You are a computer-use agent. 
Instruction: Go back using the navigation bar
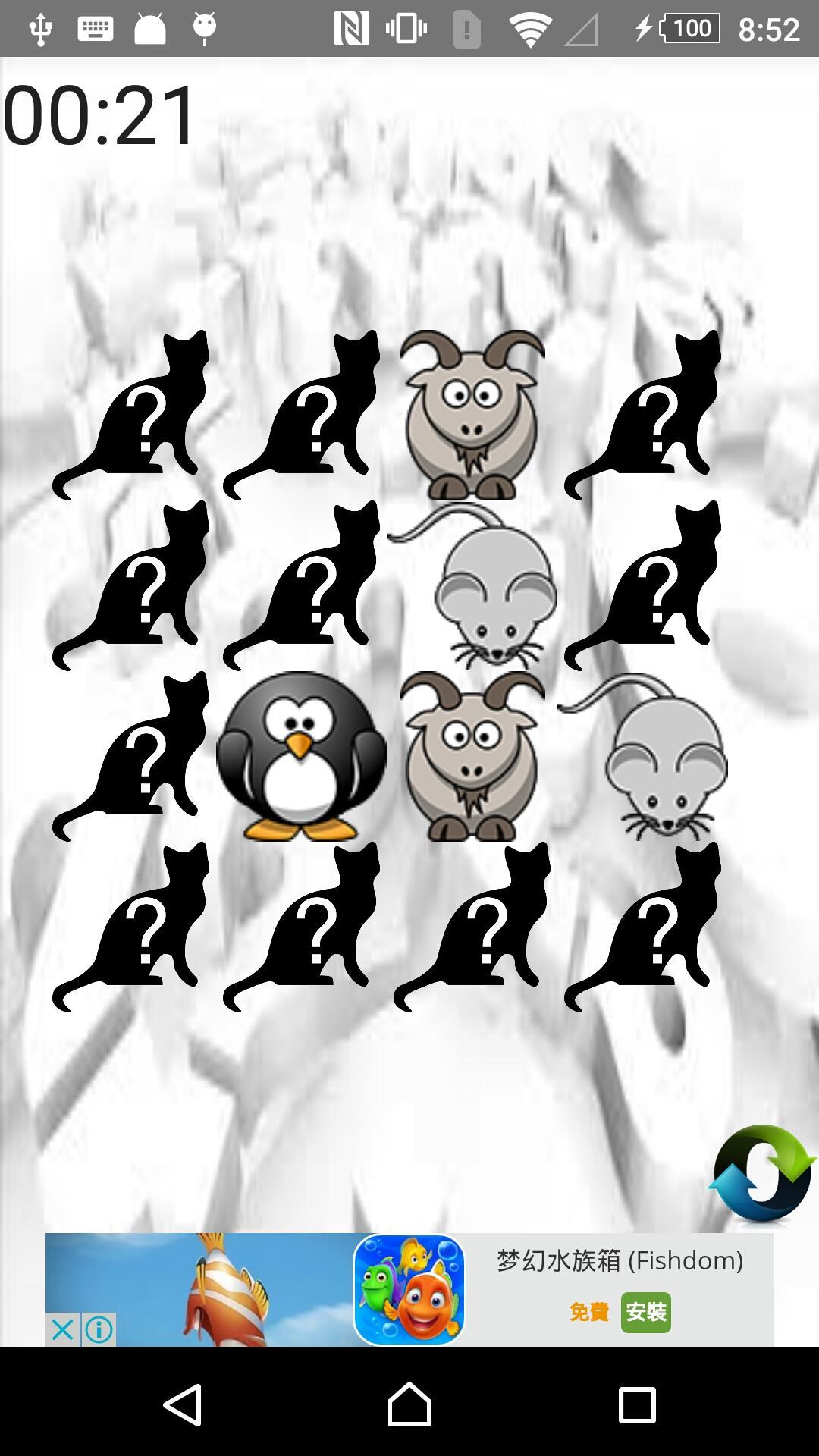[x=183, y=1404]
